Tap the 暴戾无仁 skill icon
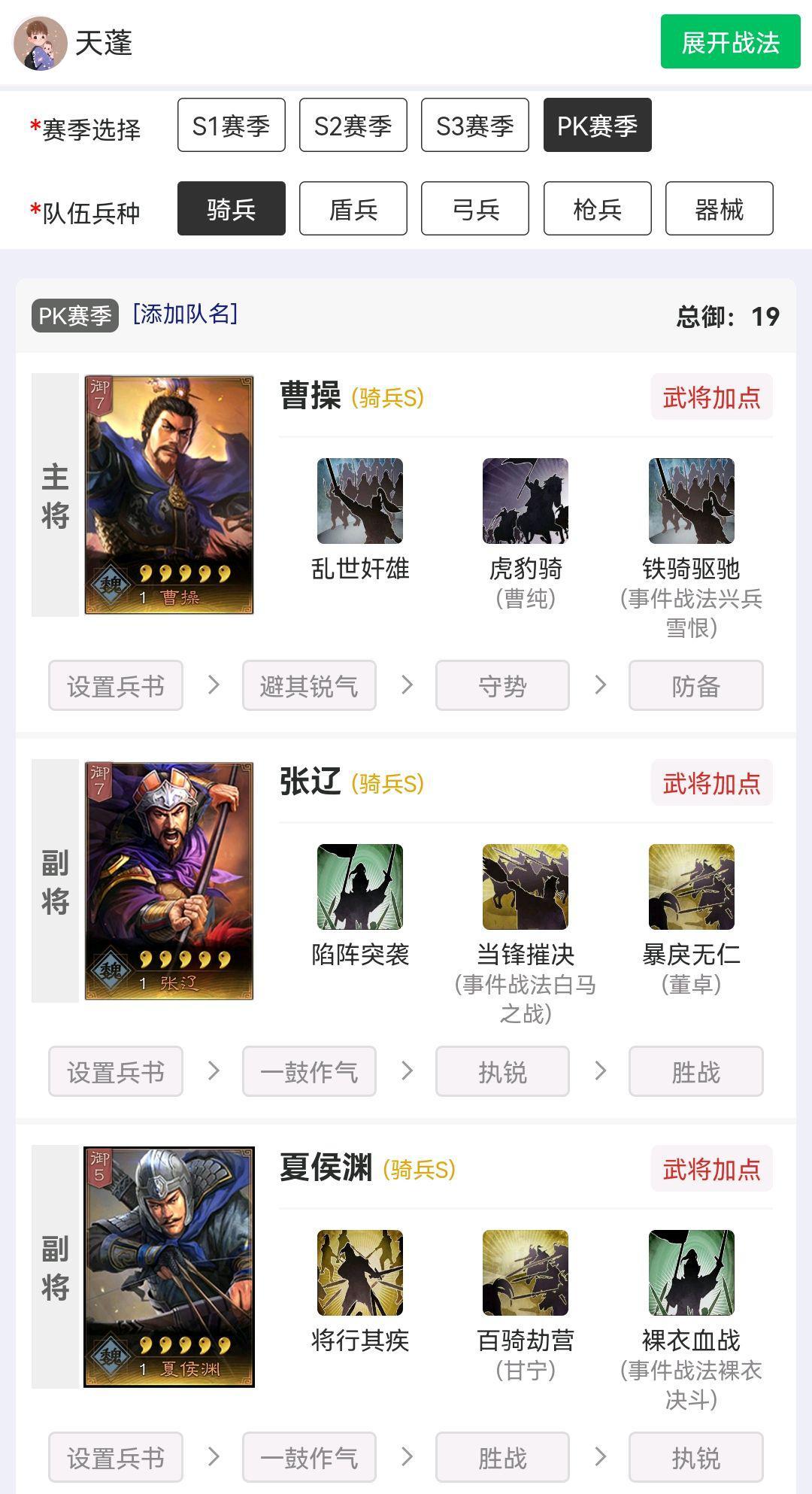Image resolution: width=812 pixels, height=1494 pixels. [692, 887]
